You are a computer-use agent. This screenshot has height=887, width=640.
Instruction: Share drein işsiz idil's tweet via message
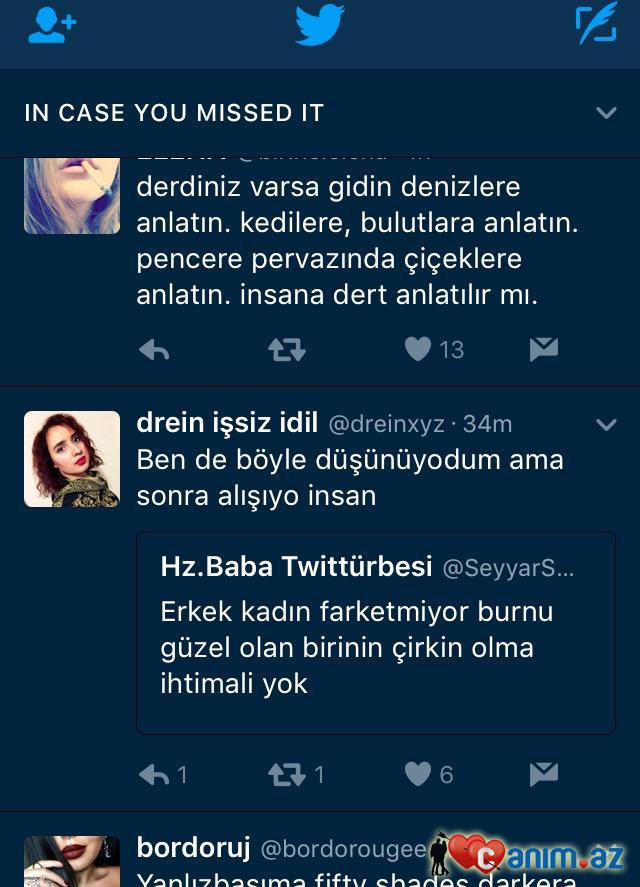[543, 773]
